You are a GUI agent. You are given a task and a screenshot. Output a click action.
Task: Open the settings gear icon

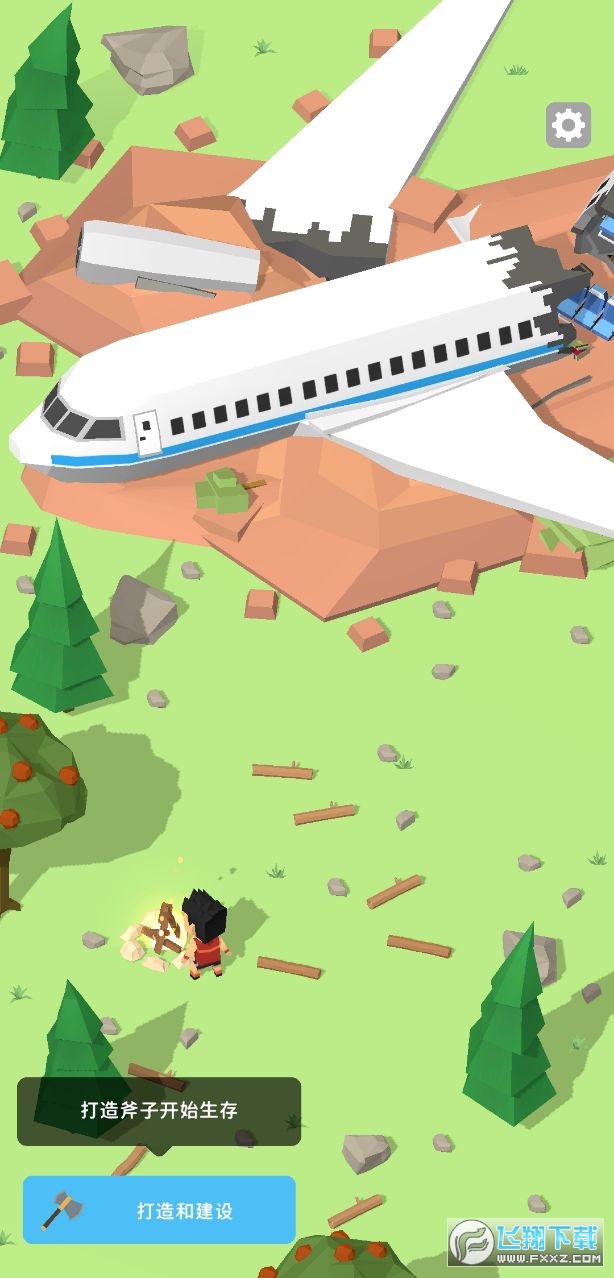point(568,125)
